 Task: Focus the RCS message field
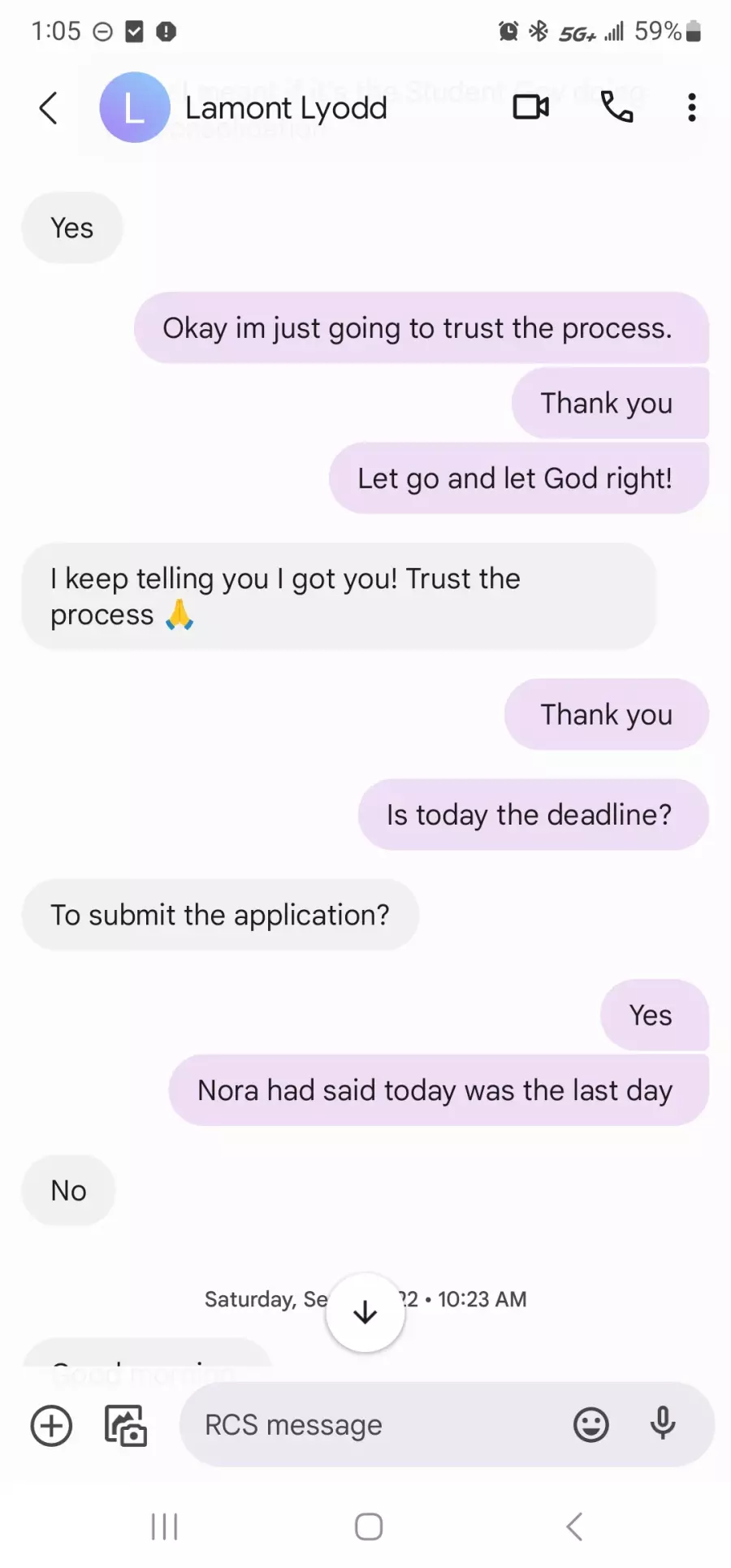coord(374,1425)
